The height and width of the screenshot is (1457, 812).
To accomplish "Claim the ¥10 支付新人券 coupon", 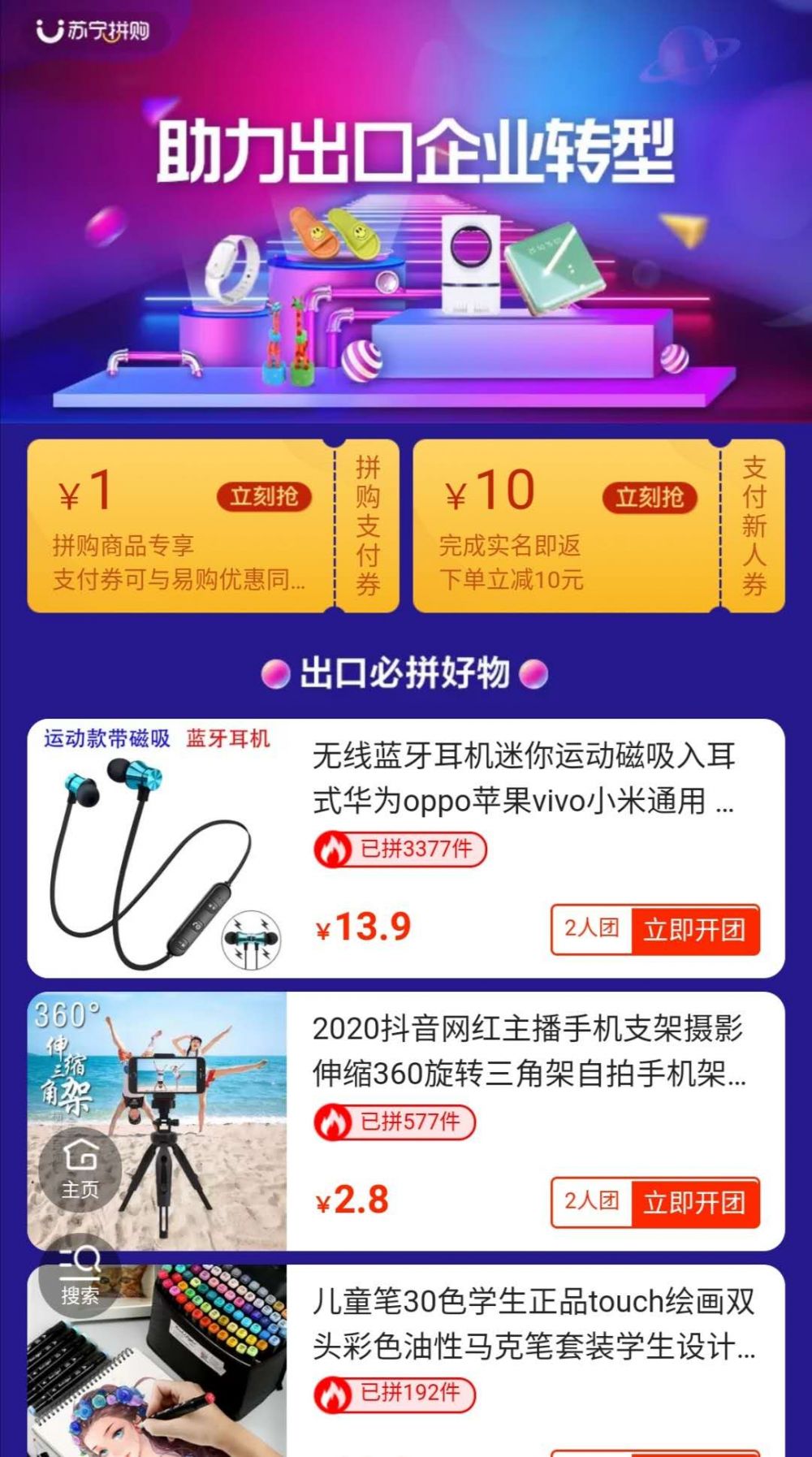I will [650, 497].
